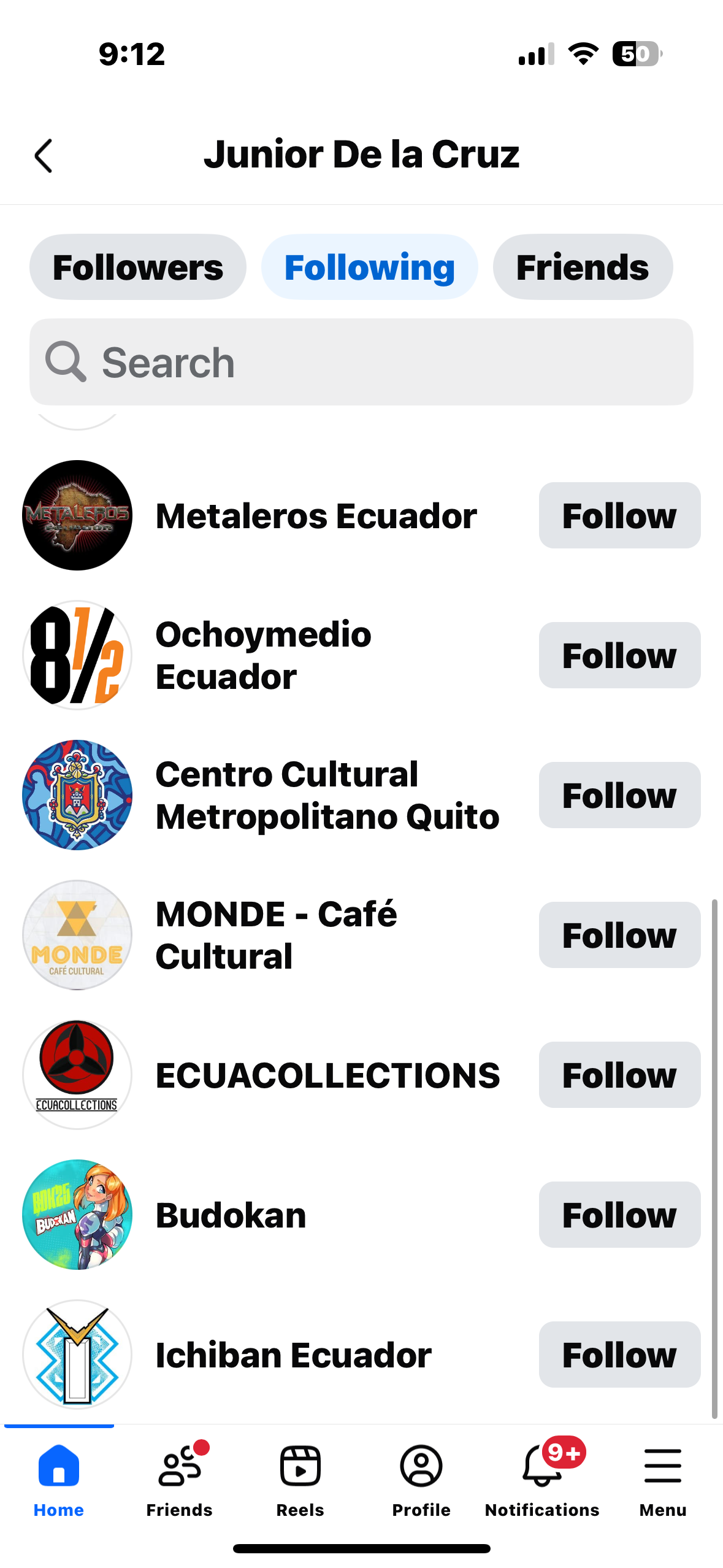Follow Ichiban Ecuador
The height and width of the screenshot is (1568, 723).
(x=619, y=1355)
